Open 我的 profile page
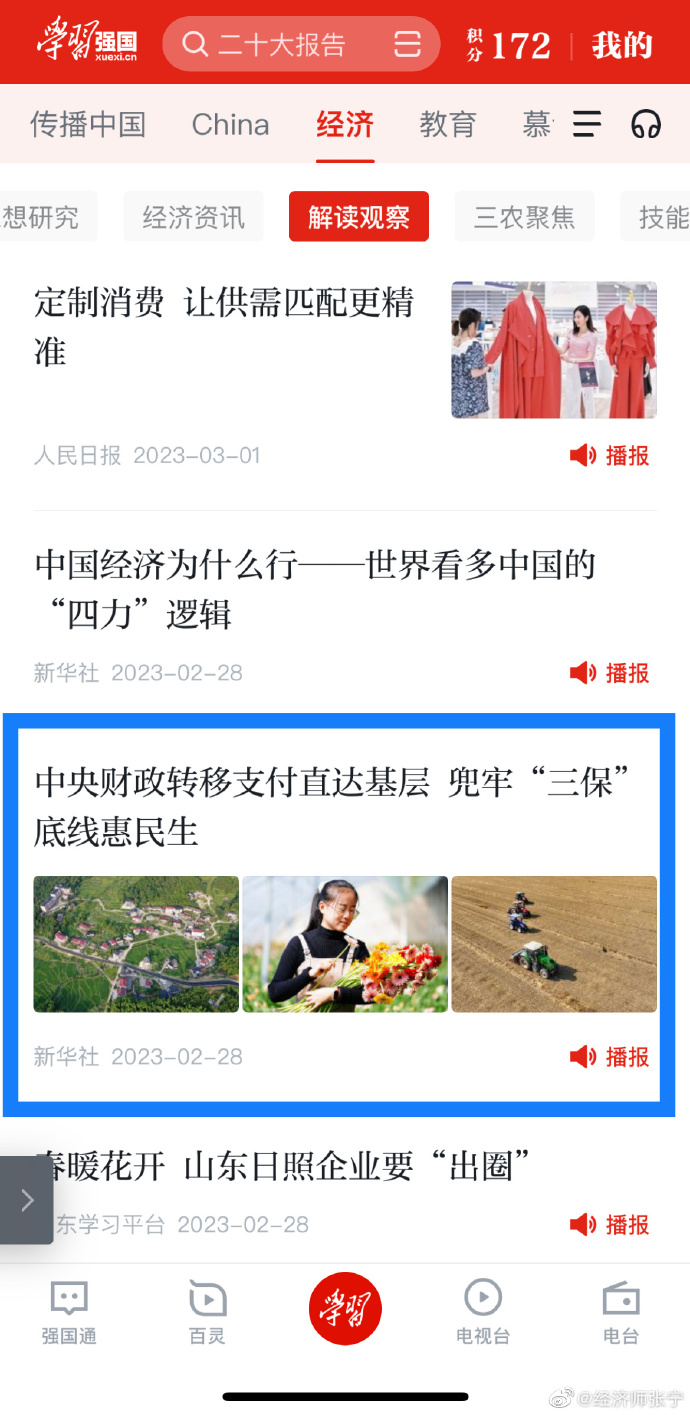 pos(621,45)
